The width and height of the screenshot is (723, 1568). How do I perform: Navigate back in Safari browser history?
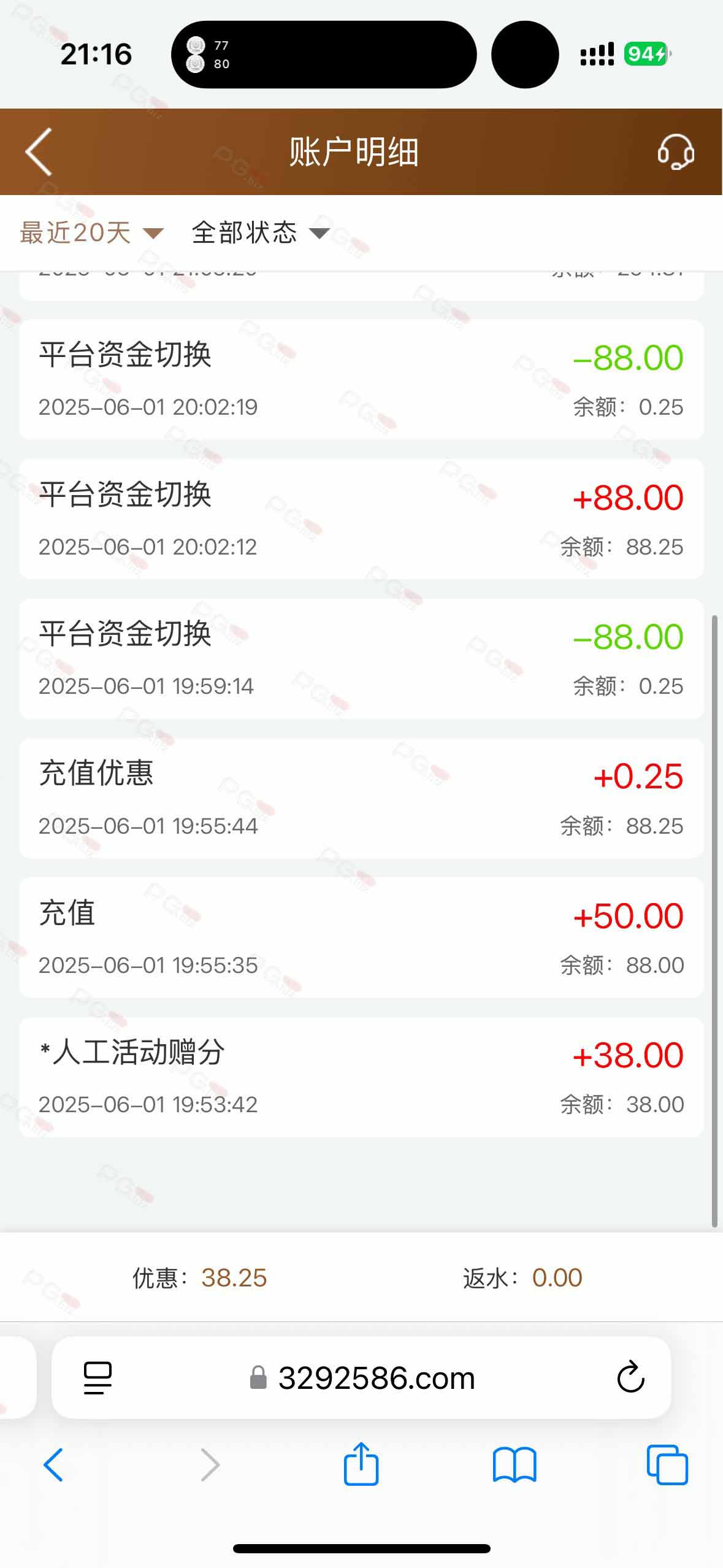[53, 1465]
